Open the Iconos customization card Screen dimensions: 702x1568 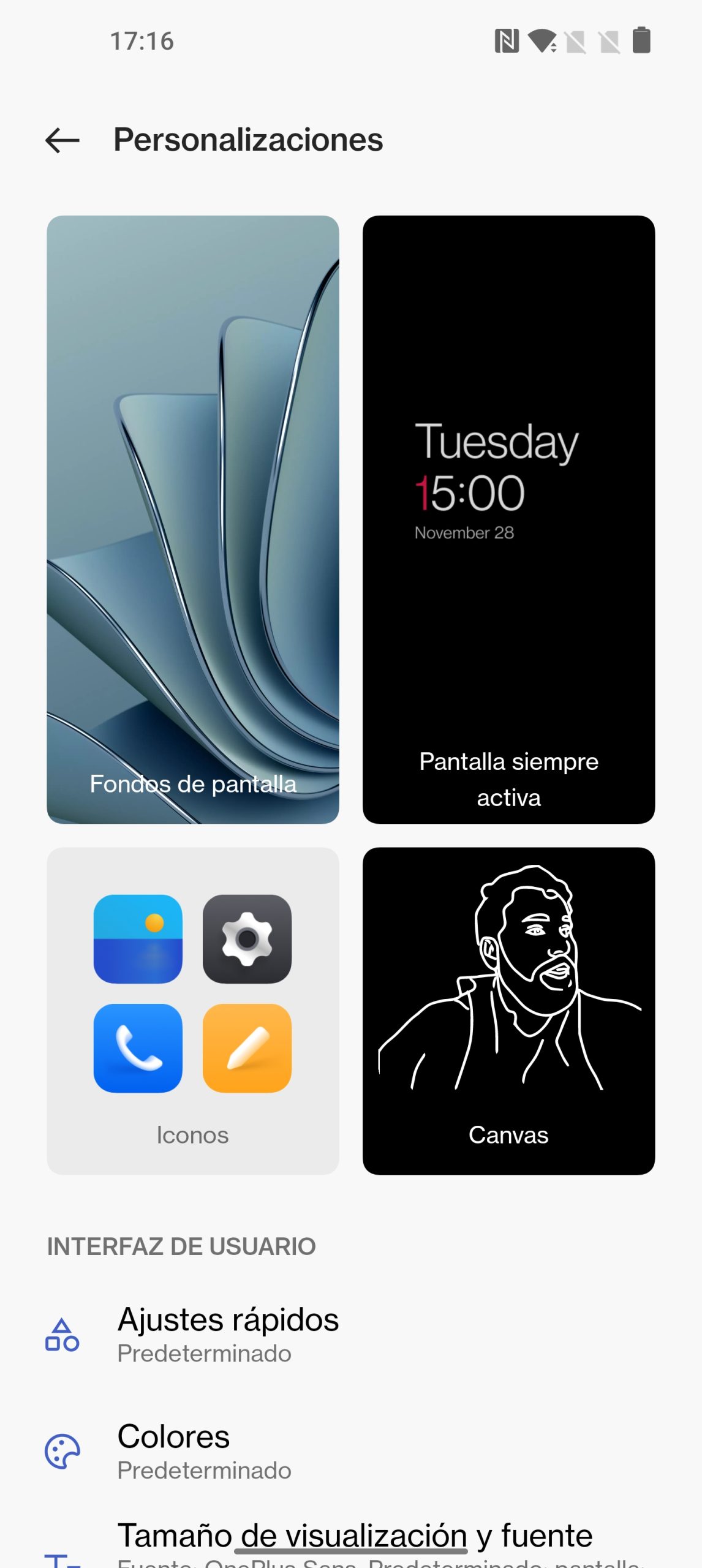point(193,1011)
